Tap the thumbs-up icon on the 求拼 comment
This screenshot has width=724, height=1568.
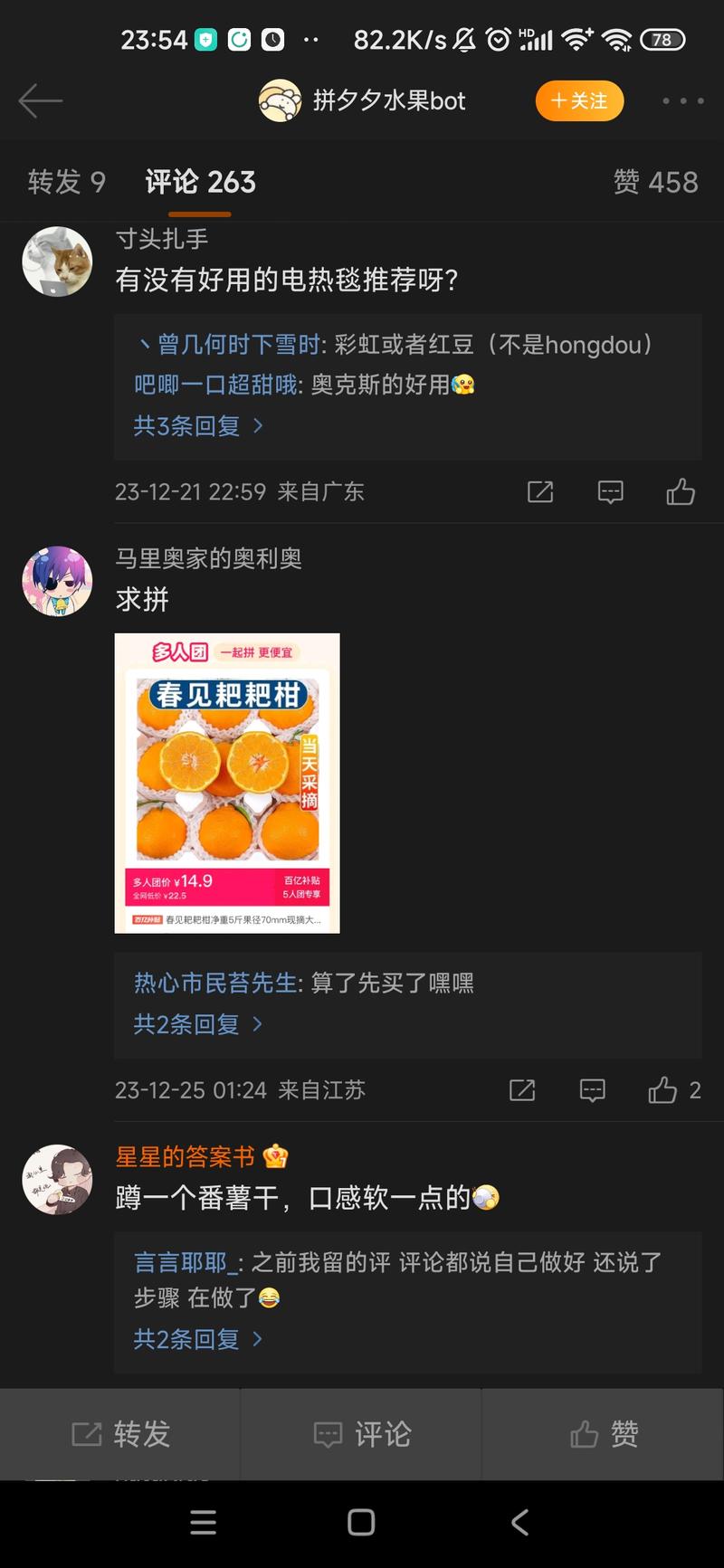click(x=663, y=1089)
